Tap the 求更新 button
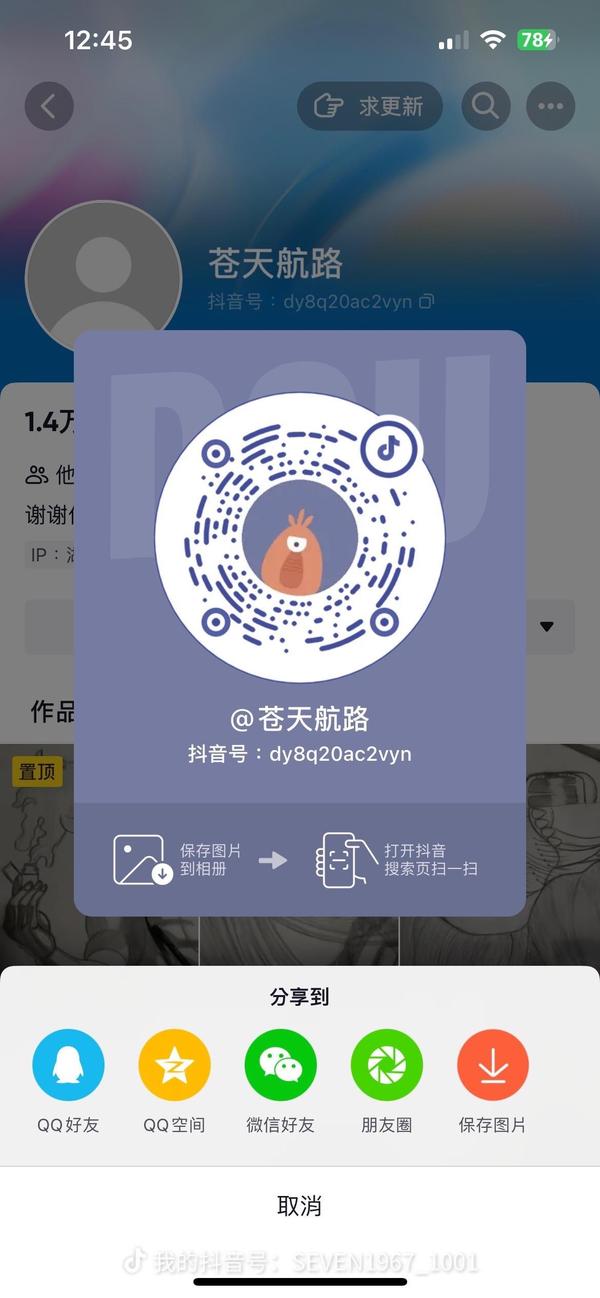 pos(370,106)
